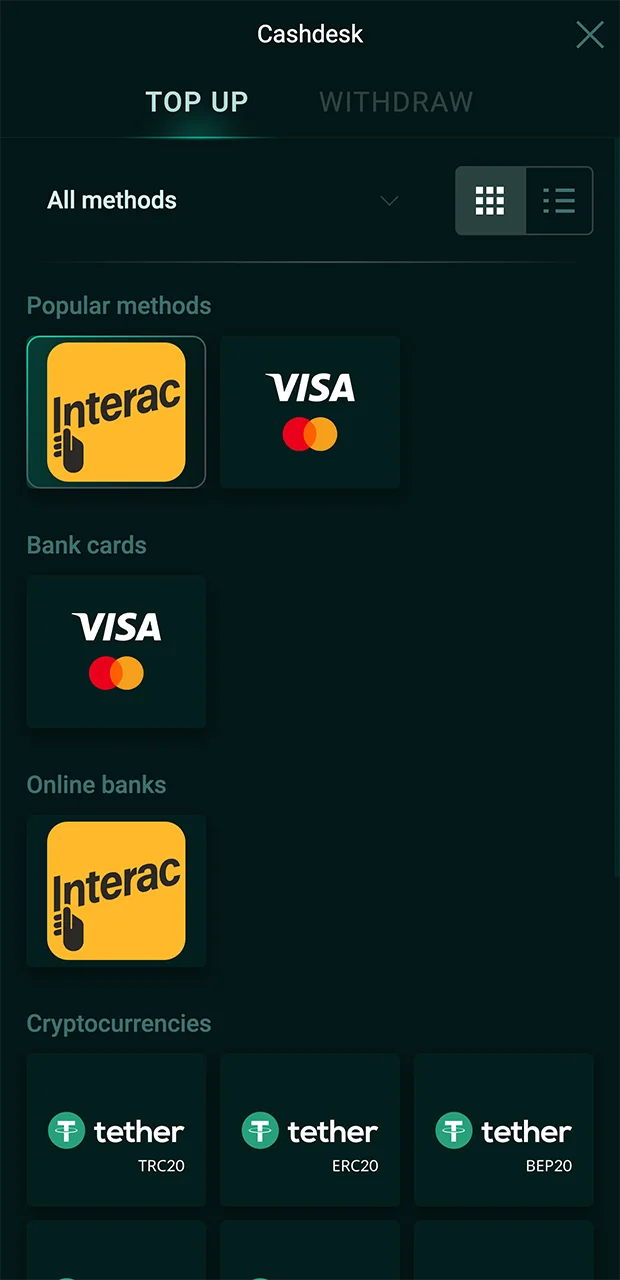Switch to grid view layout
Screen dimensions: 620x1280
point(490,201)
